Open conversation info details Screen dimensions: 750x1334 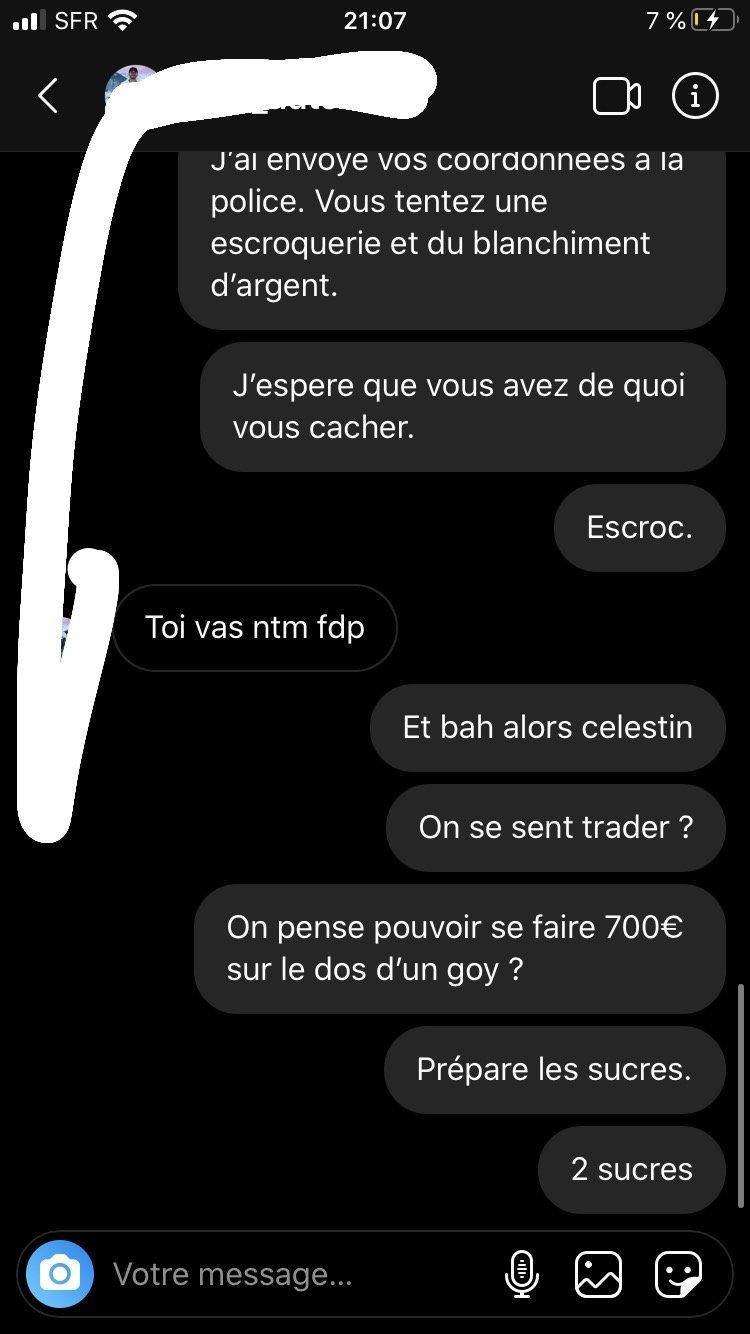point(695,96)
